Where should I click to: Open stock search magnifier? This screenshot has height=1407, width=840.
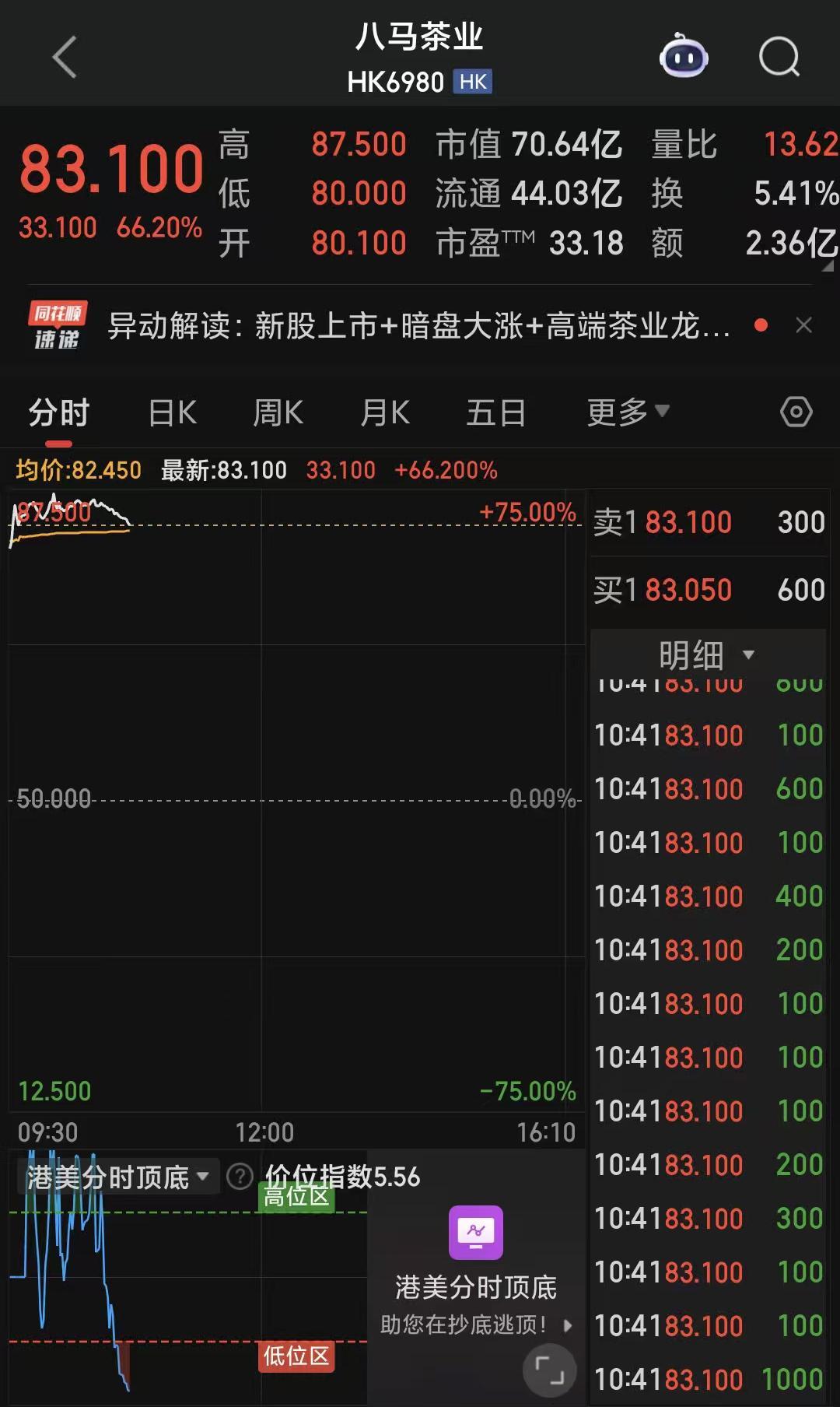click(x=779, y=57)
